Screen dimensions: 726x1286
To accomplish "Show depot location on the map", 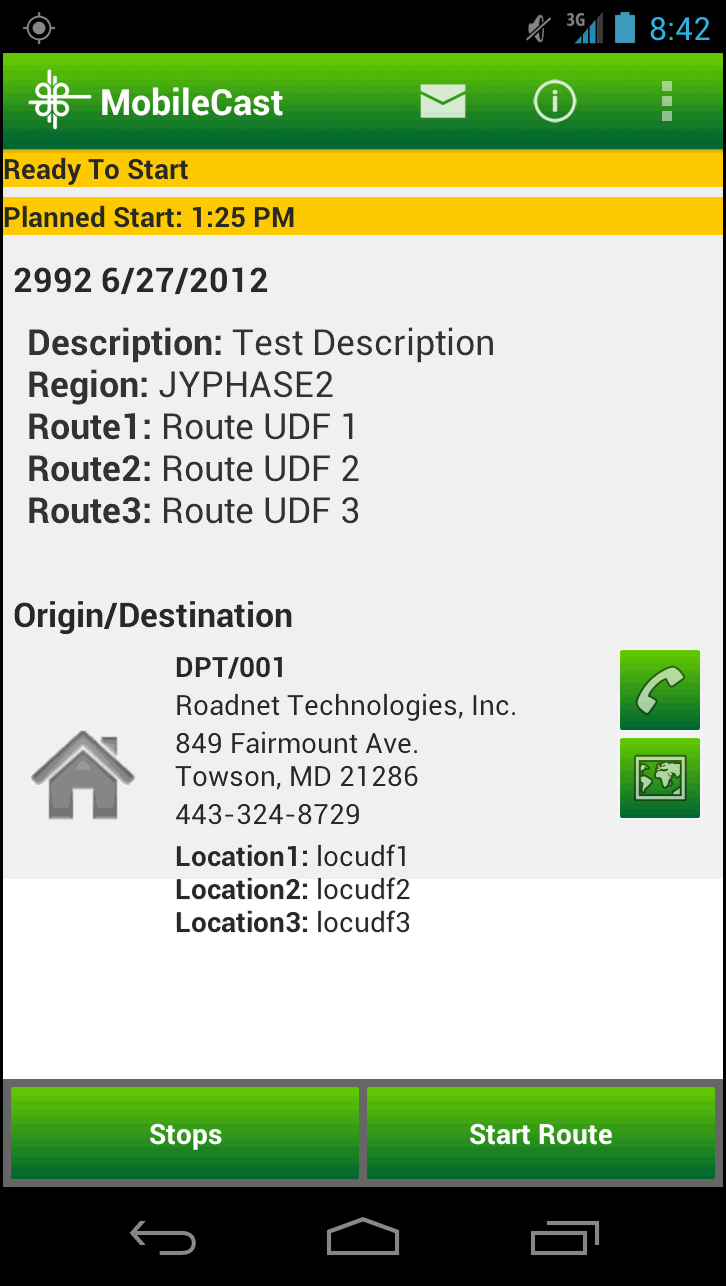I will click(660, 778).
